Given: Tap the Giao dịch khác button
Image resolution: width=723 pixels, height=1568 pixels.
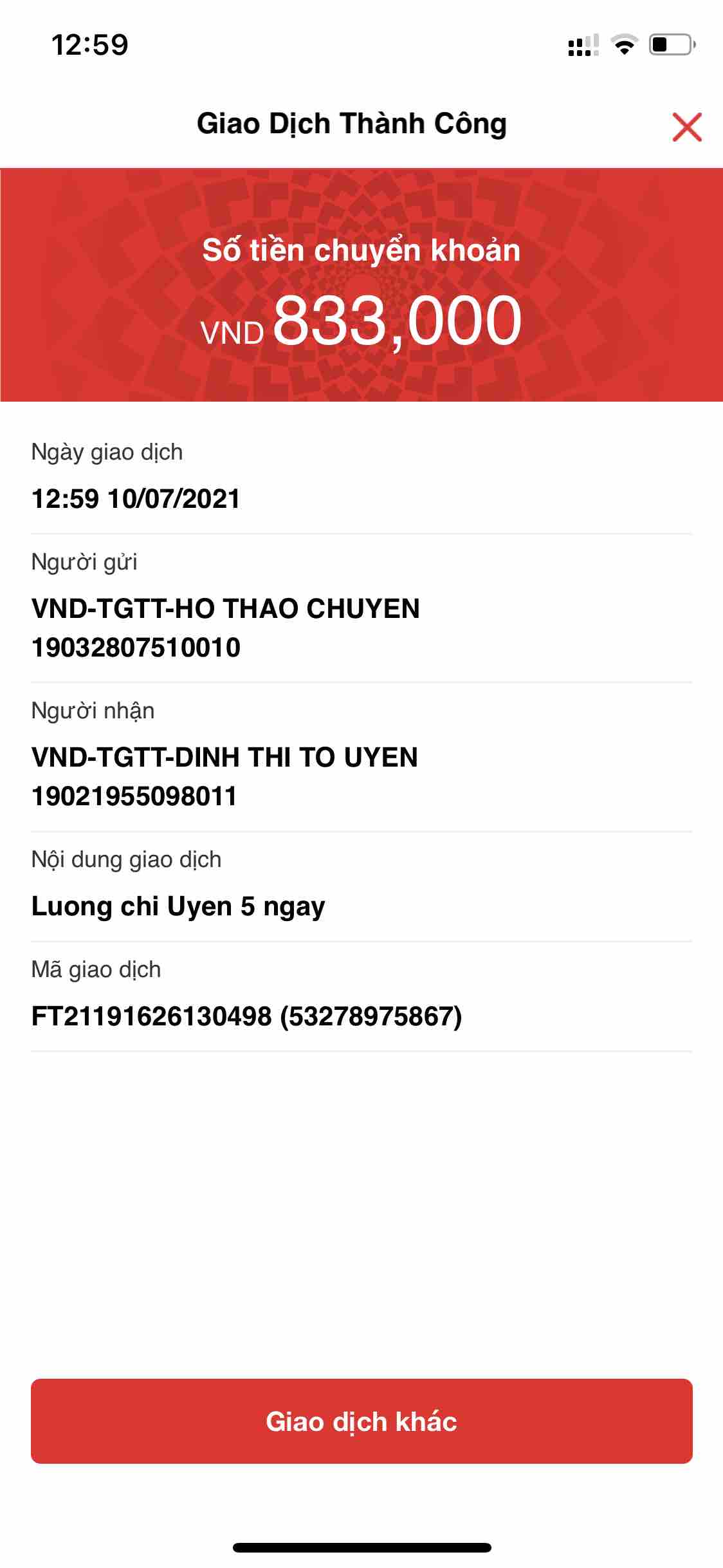Looking at the screenshot, I should point(361,1421).
